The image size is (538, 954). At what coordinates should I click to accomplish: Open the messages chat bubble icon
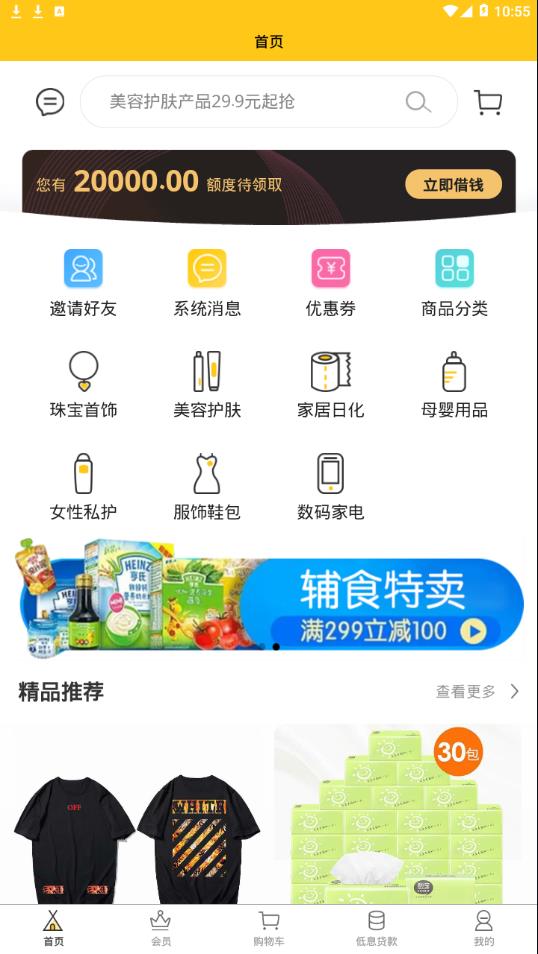click(50, 102)
